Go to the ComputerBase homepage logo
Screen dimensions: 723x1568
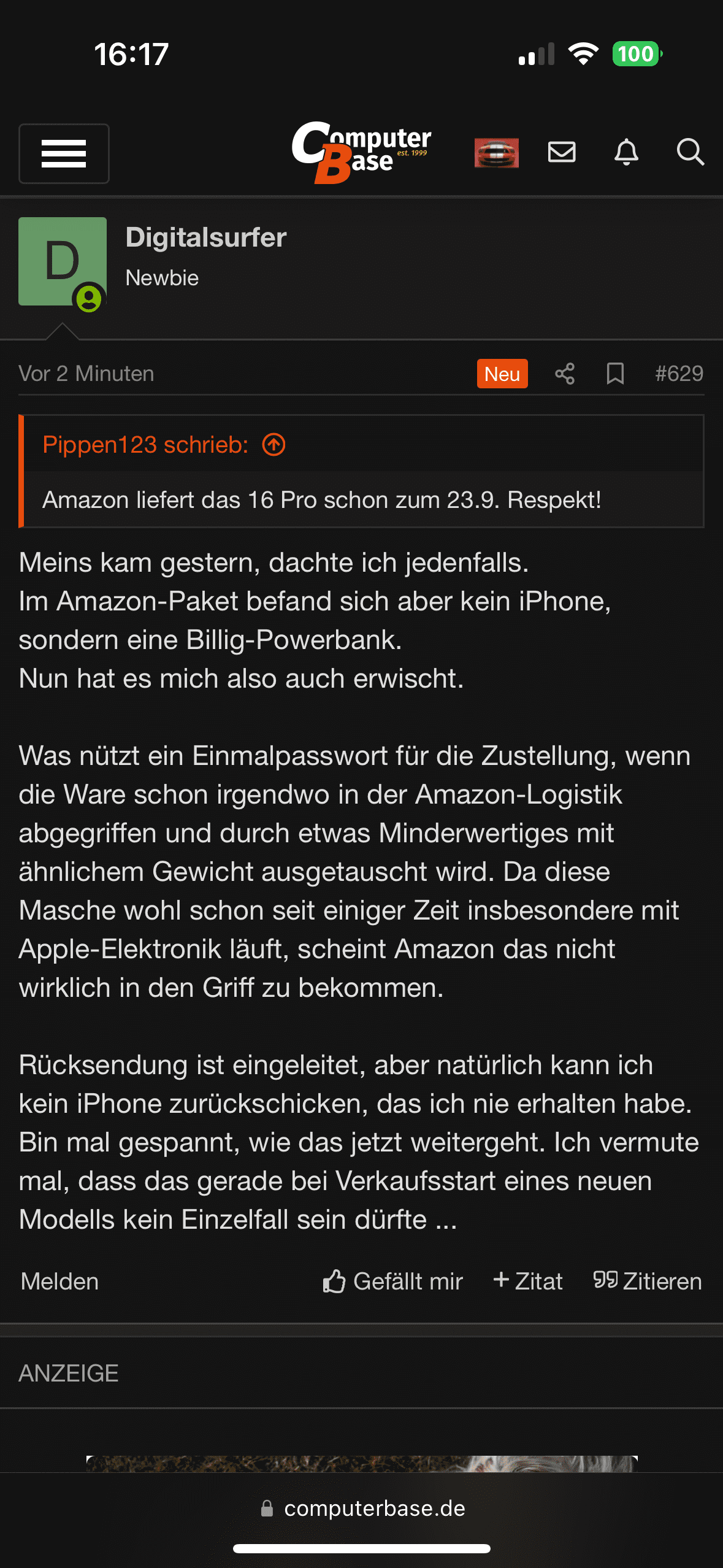[361, 152]
